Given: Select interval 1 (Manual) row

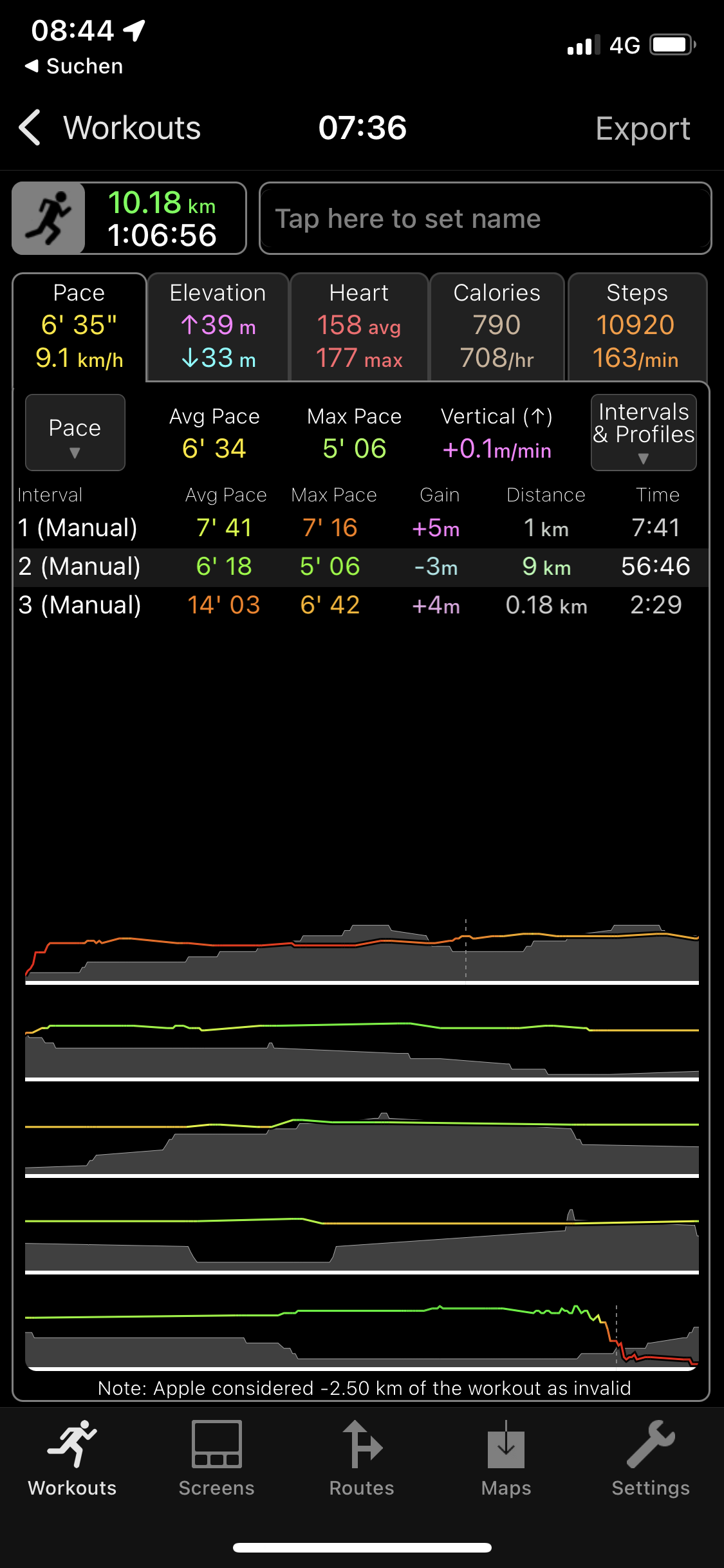Looking at the screenshot, I should (x=360, y=528).
